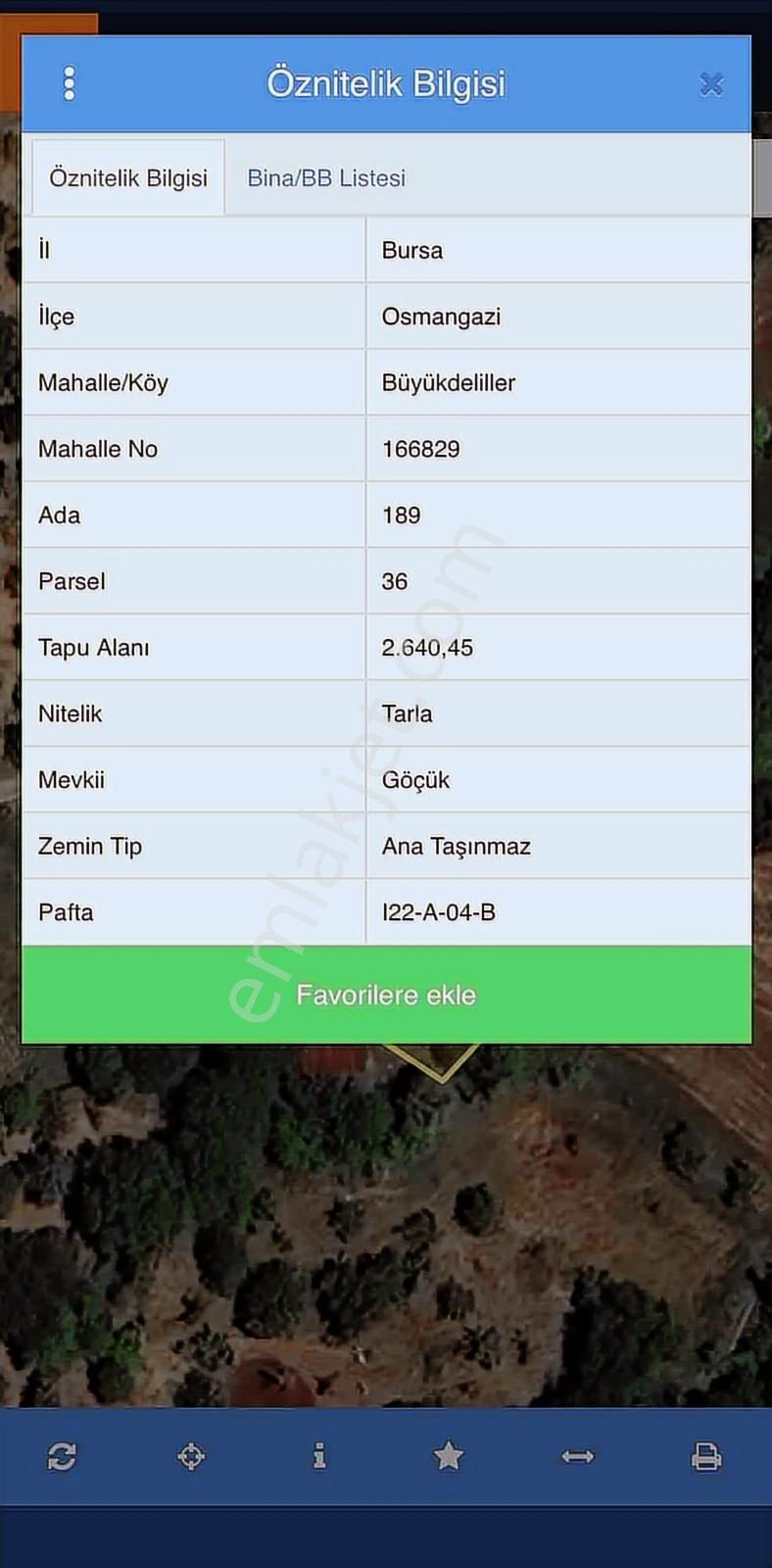772x1568 pixels.
Task: Tap the crosshair location icon
Action: (x=191, y=1456)
